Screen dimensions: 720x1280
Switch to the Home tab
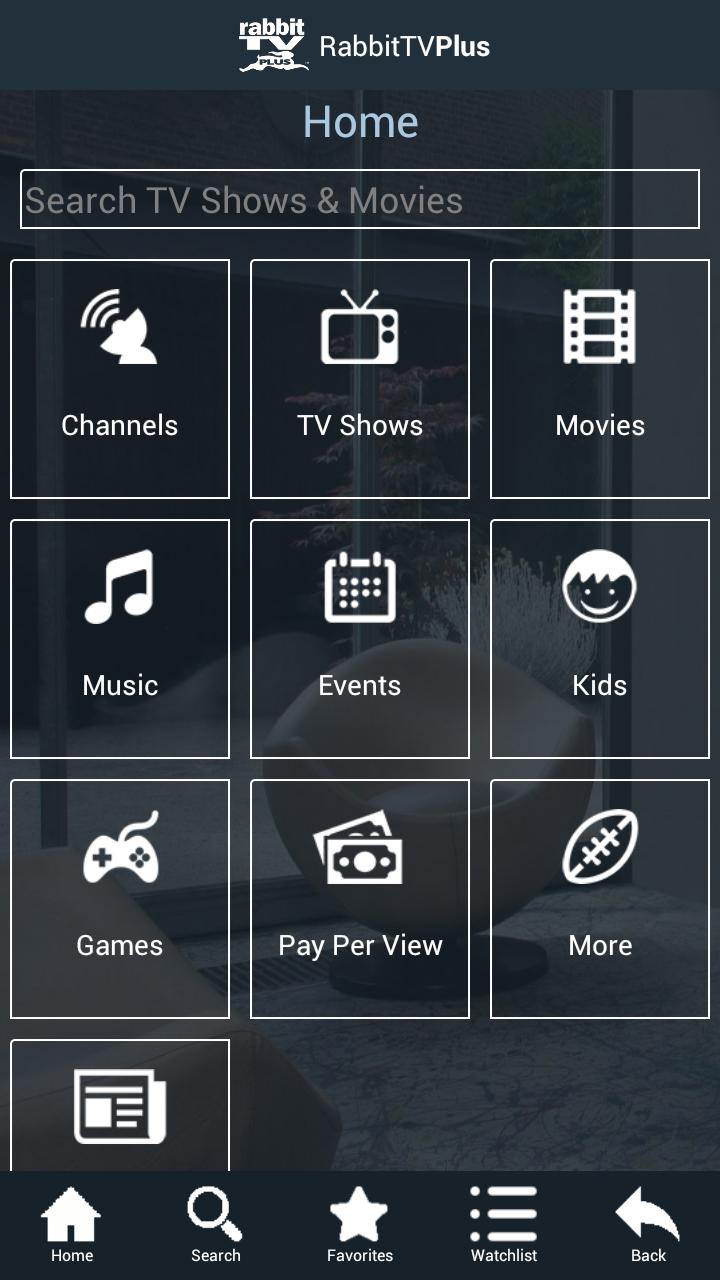pyautogui.click(x=72, y=1226)
